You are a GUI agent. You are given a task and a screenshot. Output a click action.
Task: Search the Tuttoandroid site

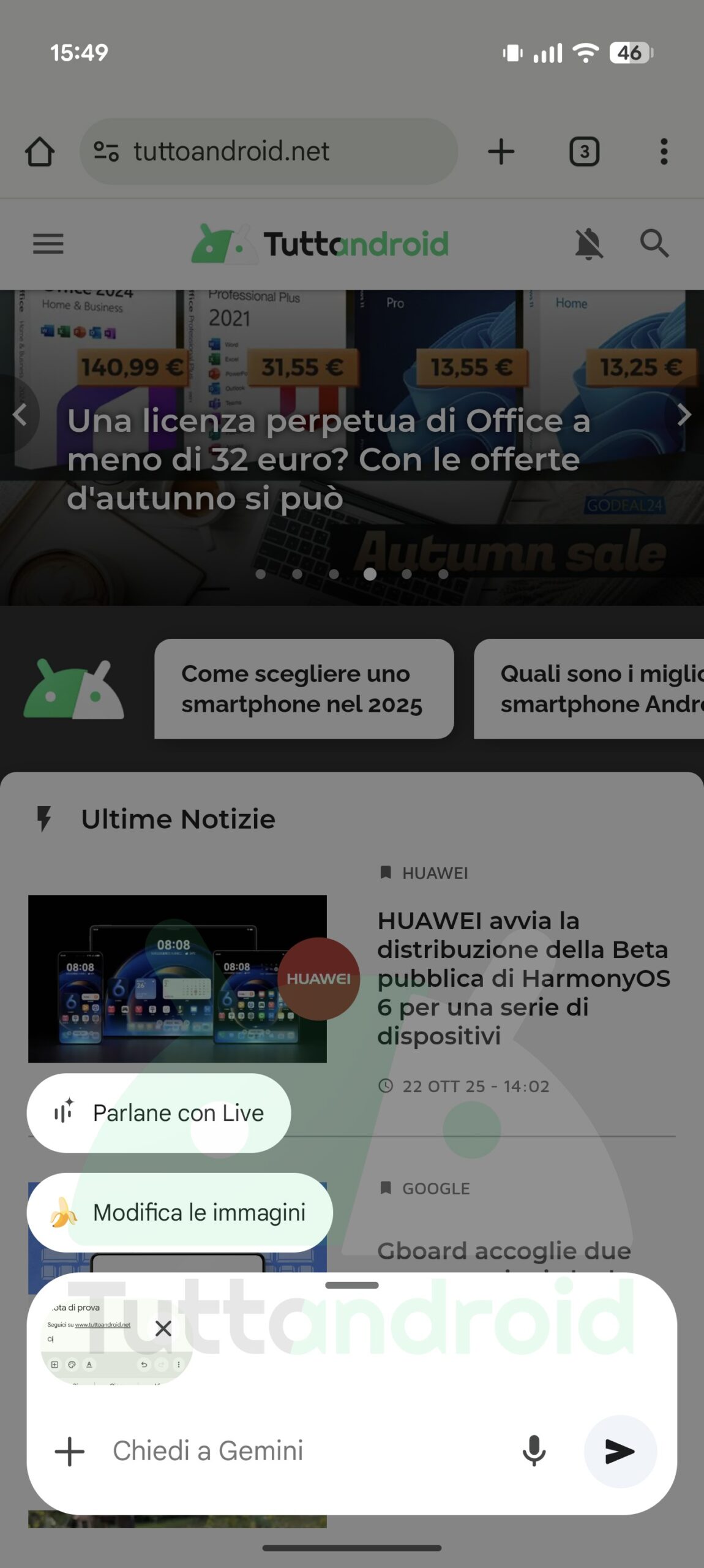(x=654, y=244)
